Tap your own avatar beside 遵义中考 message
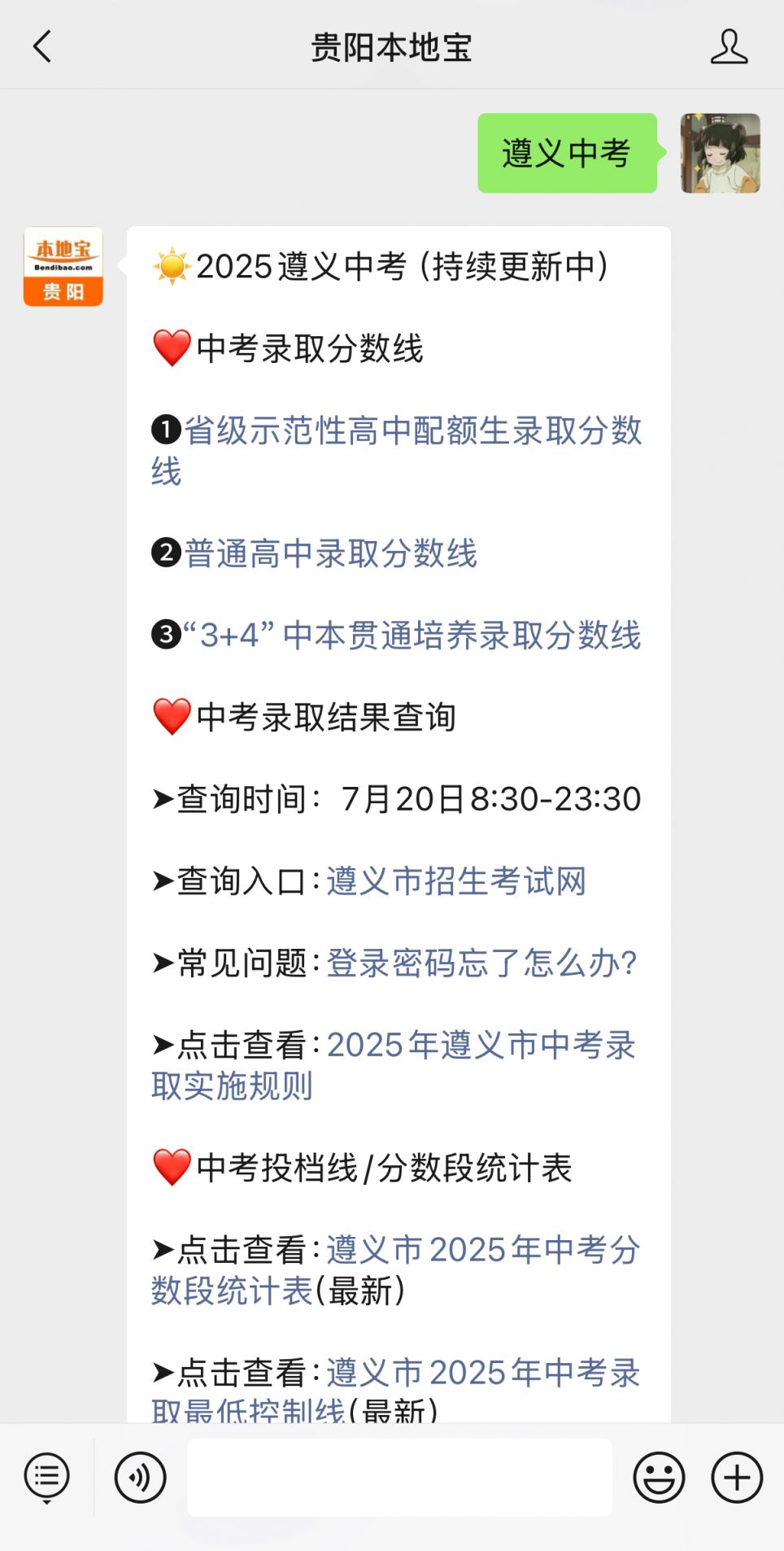The height and width of the screenshot is (1551, 784). (x=721, y=153)
